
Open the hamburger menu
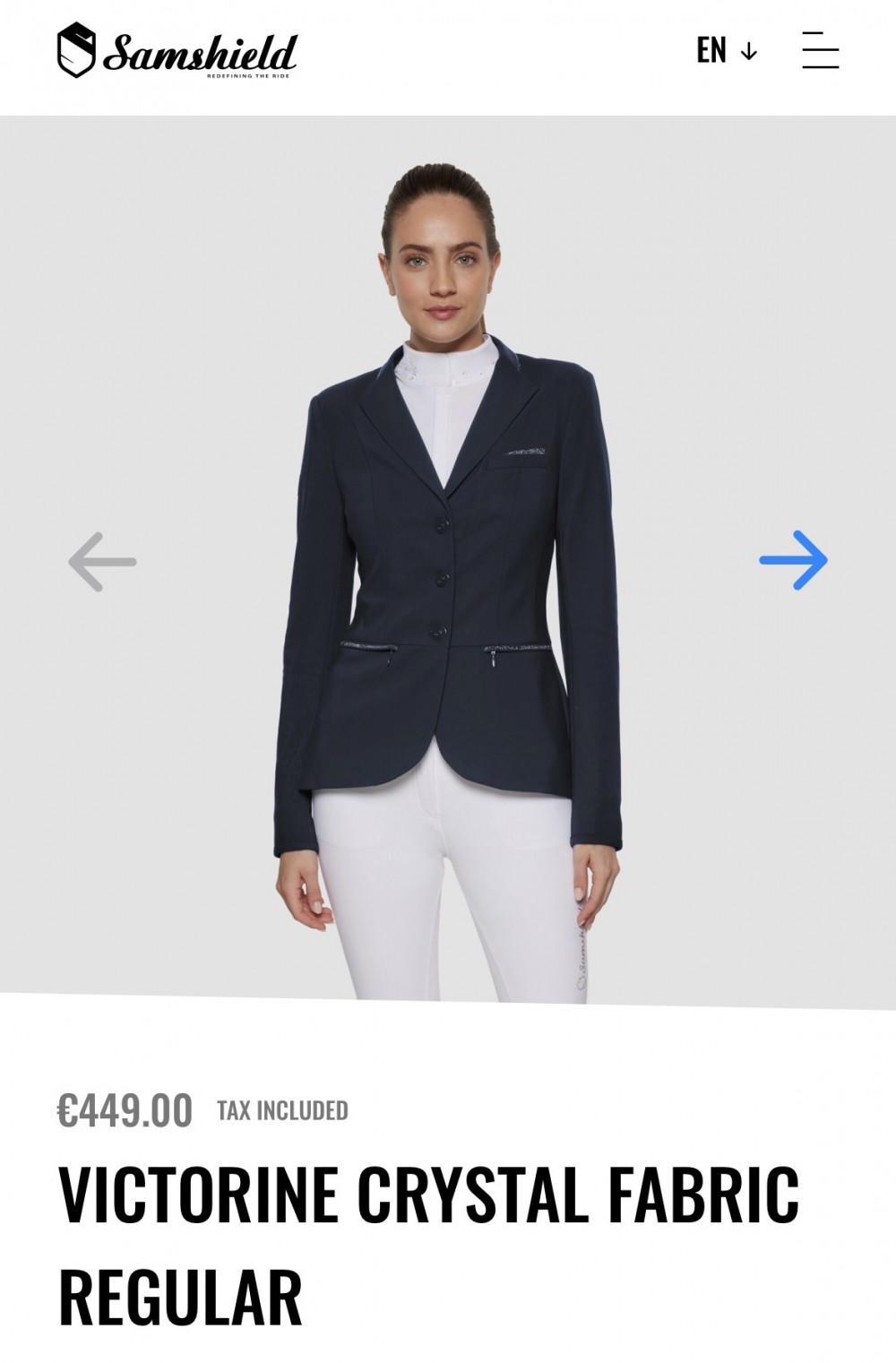click(820, 50)
